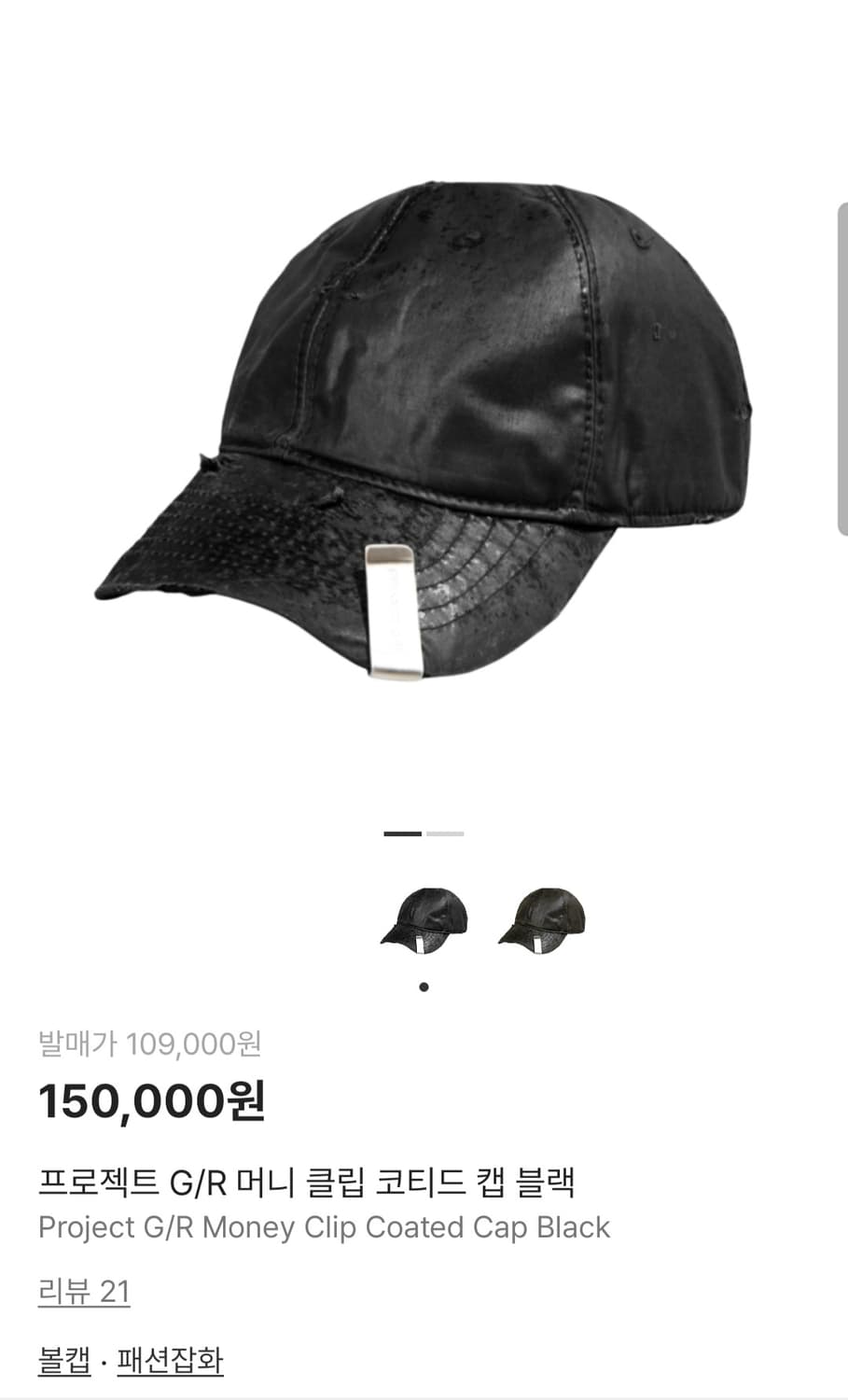
Task: Select the black cap variant thumbnail
Action: 424,921
